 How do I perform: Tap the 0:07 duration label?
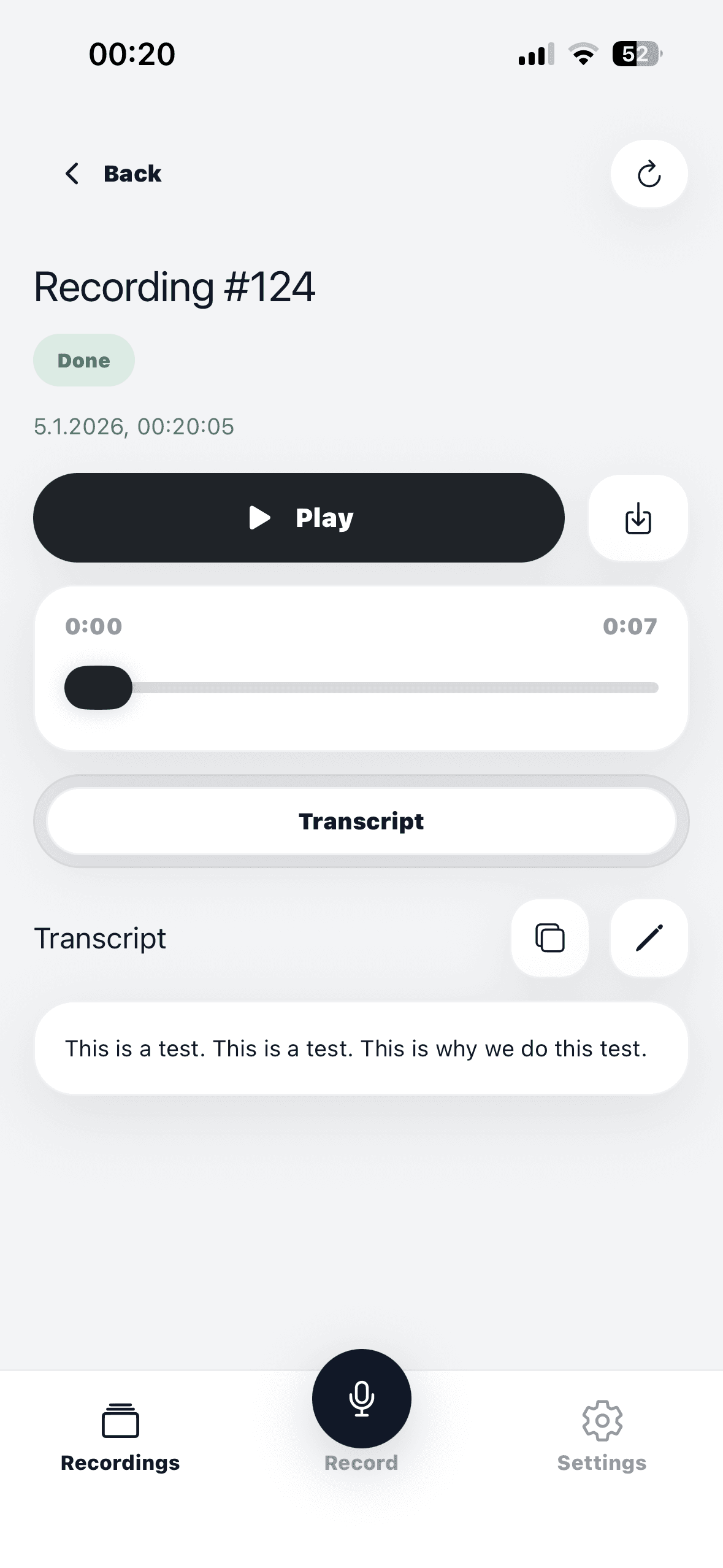[630, 626]
